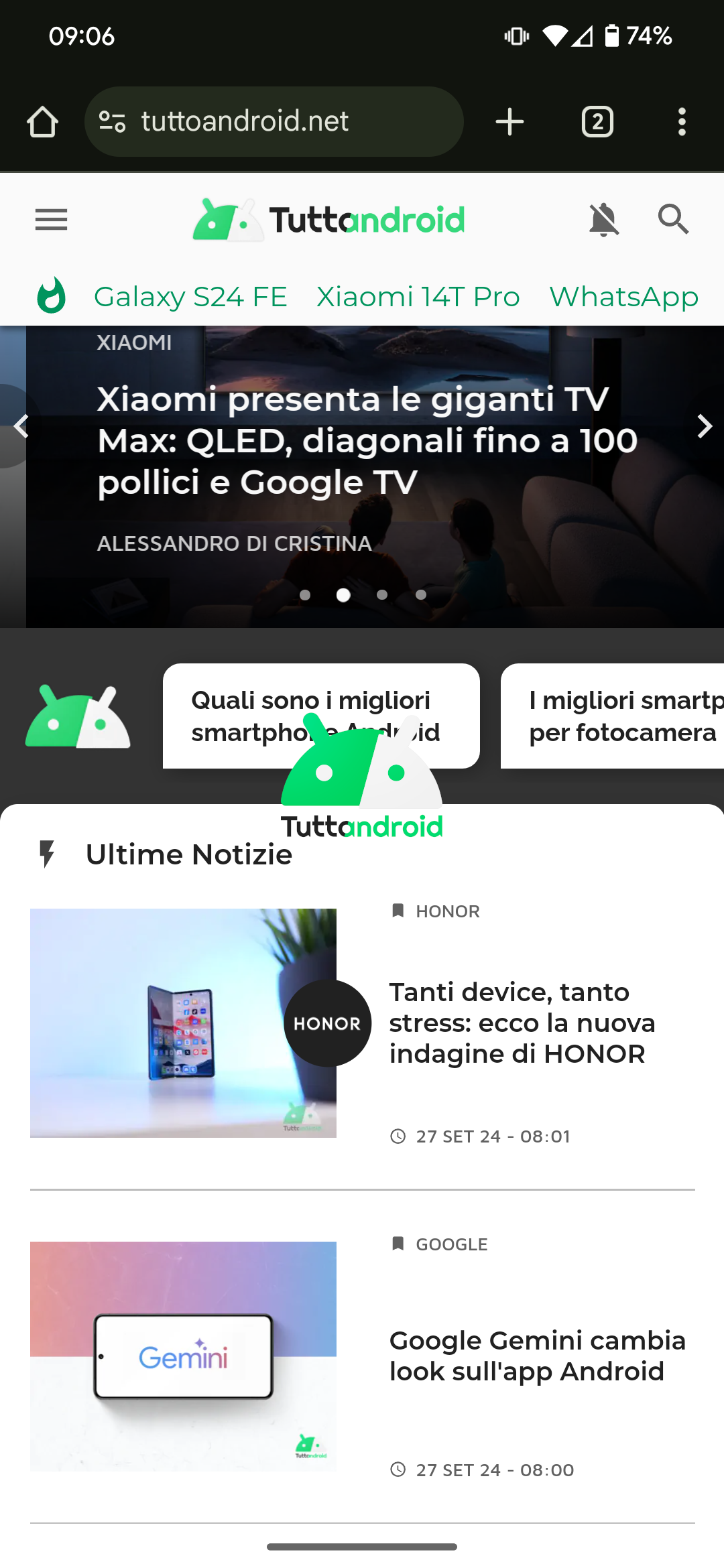Select the third carousel page dot
The height and width of the screenshot is (1568, 724).
pos(382,595)
